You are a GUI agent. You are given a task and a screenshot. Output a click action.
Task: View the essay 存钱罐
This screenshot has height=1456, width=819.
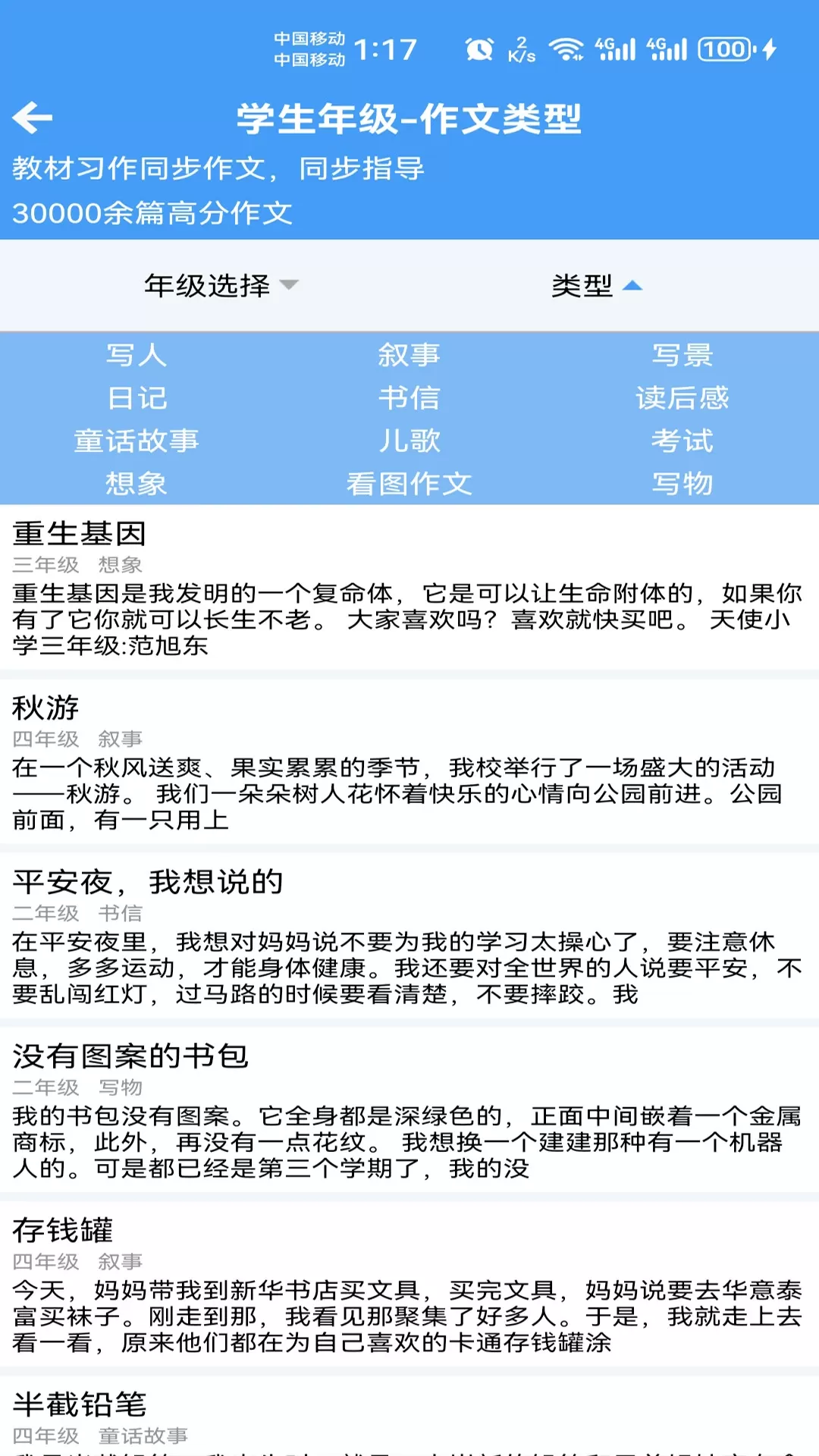[x=409, y=1285]
